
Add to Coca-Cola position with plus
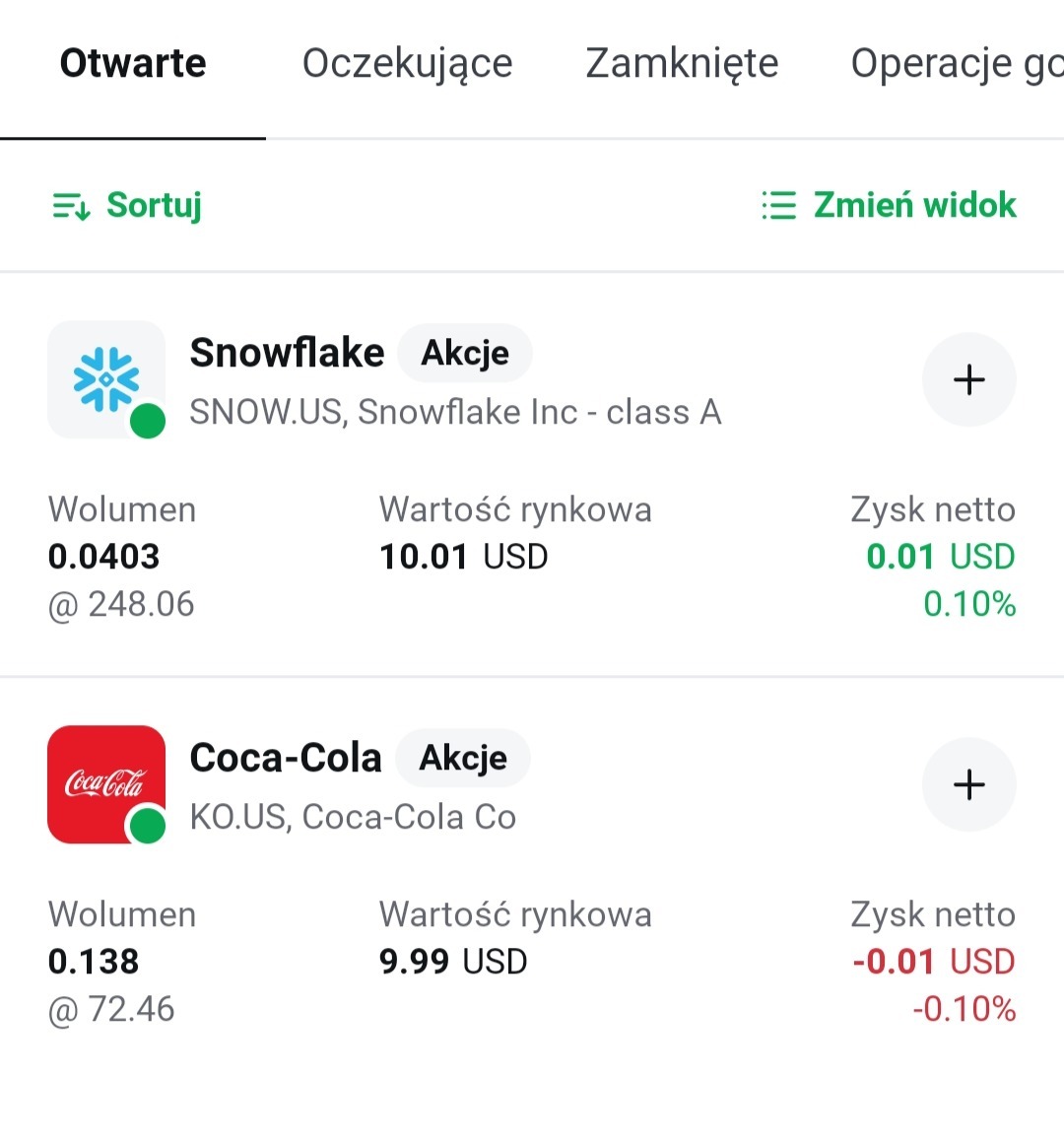coord(969,784)
